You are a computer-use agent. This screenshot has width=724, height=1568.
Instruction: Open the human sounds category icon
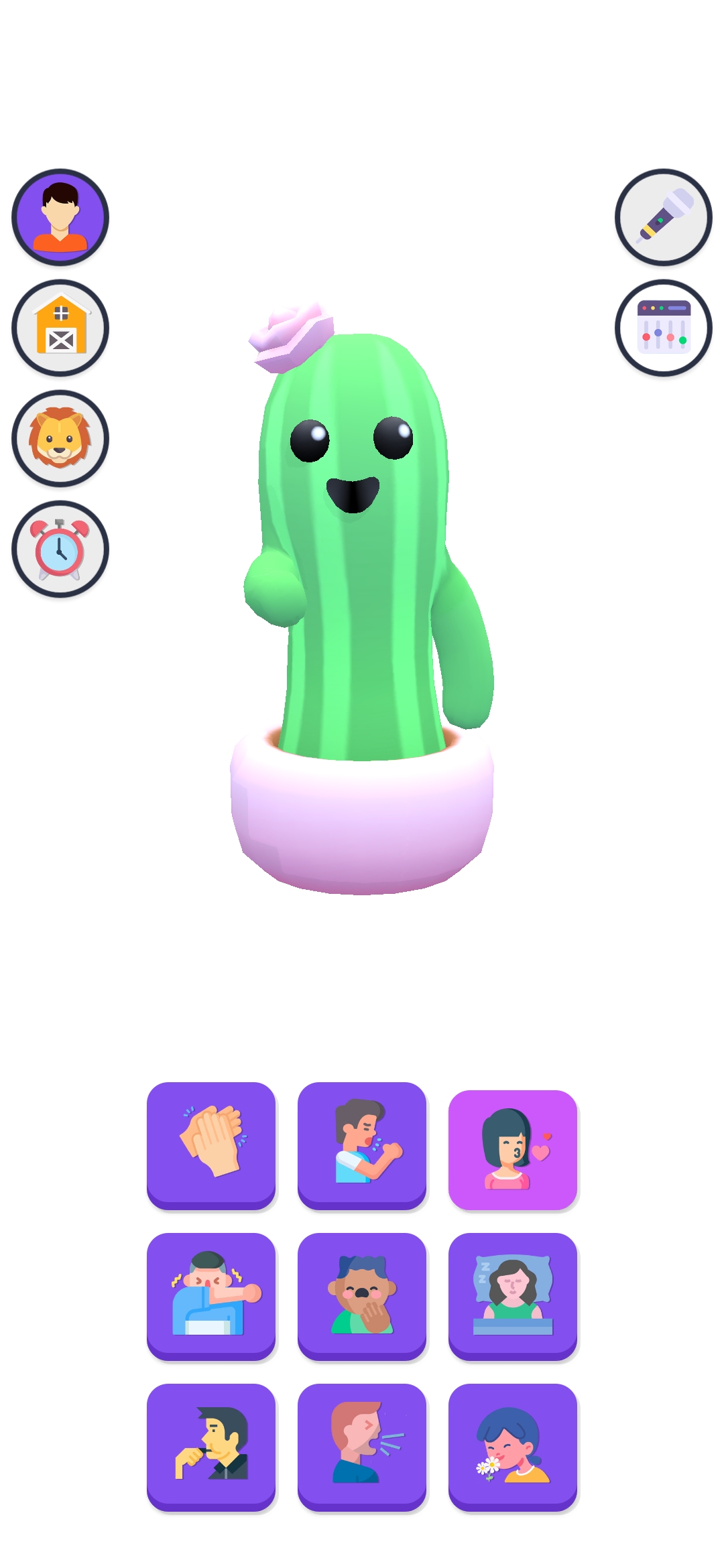pos(60,217)
